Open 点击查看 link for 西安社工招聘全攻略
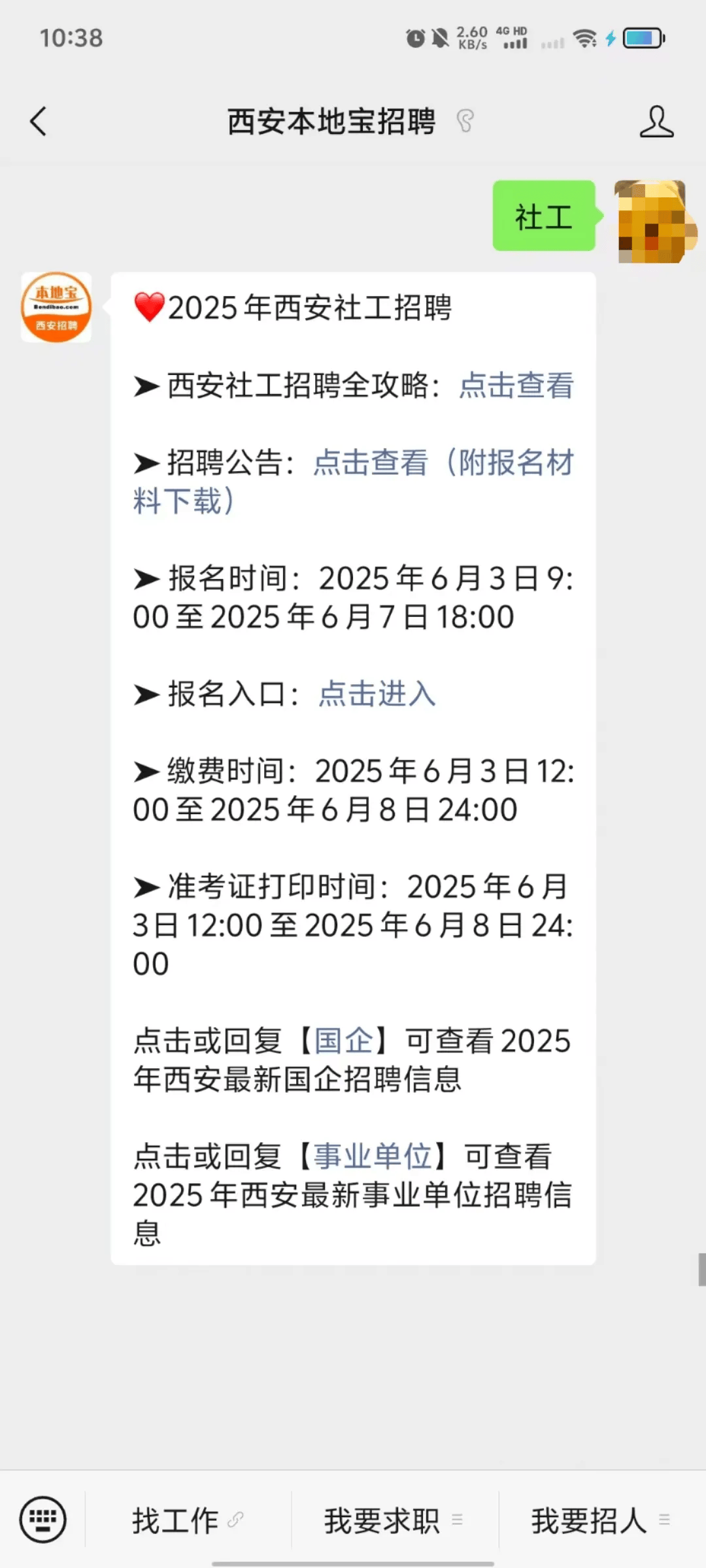This screenshot has height=1568, width=706. click(516, 385)
